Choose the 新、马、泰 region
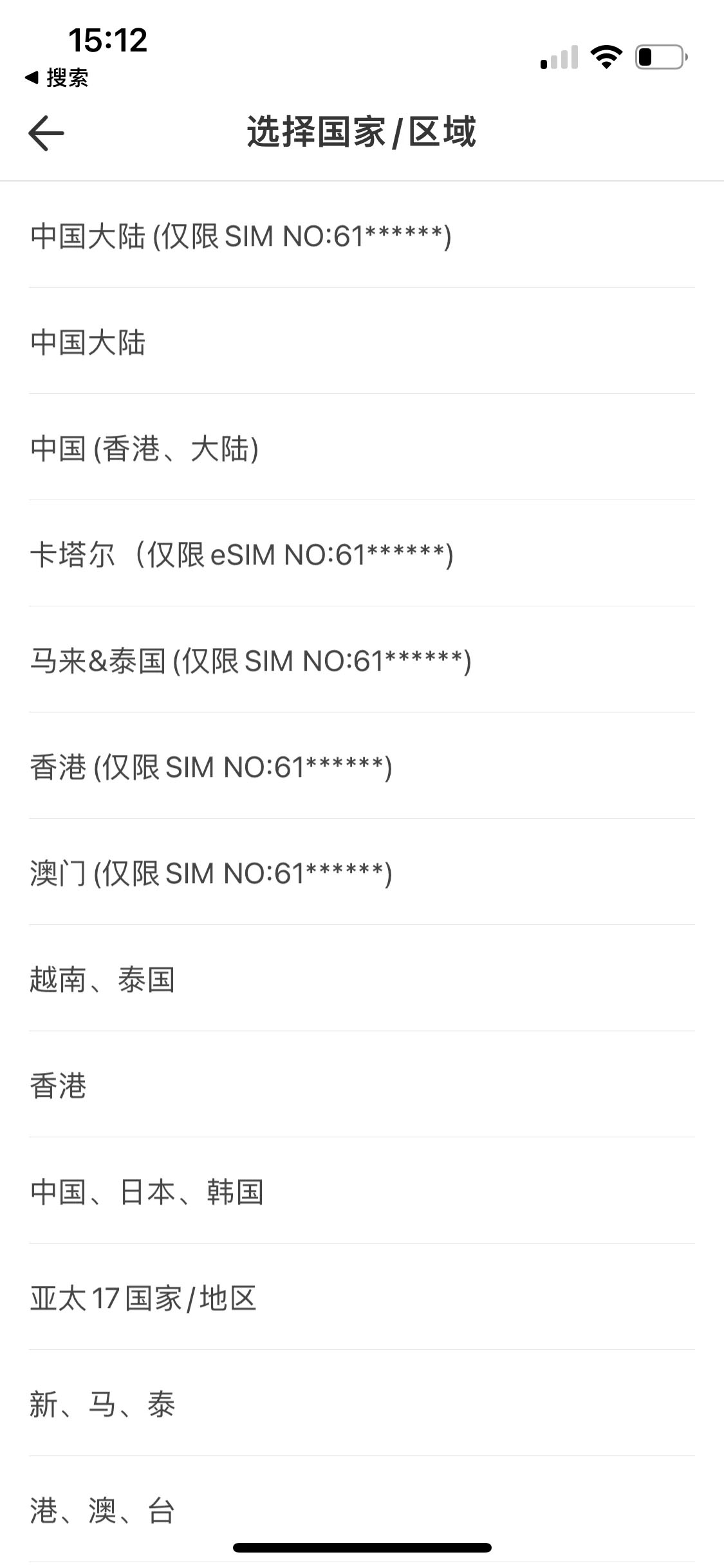Screen dimensions: 724x1568 click(102, 1404)
